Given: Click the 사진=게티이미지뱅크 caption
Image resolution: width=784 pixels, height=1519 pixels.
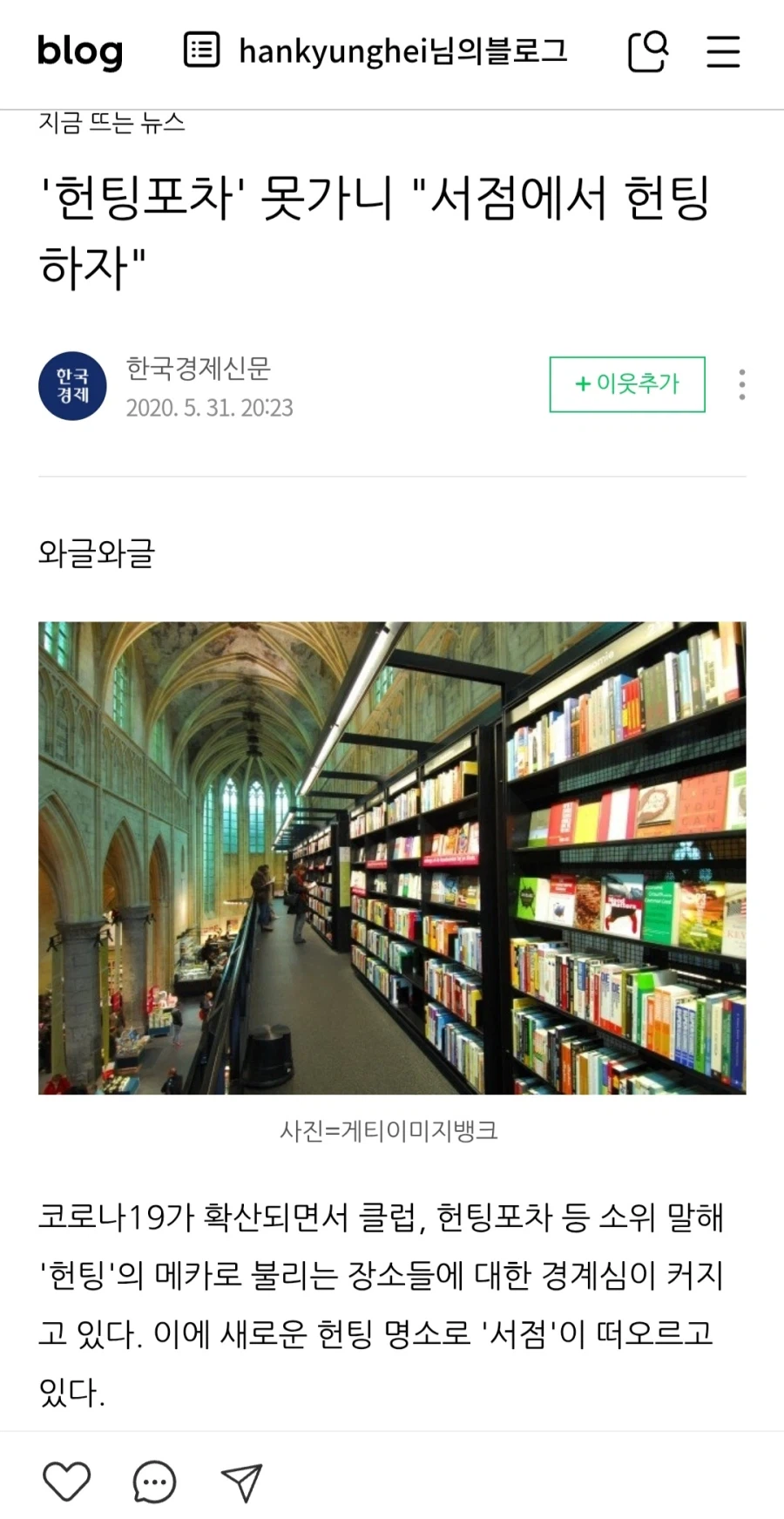Looking at the screenshot, I should click(394, 1130).
